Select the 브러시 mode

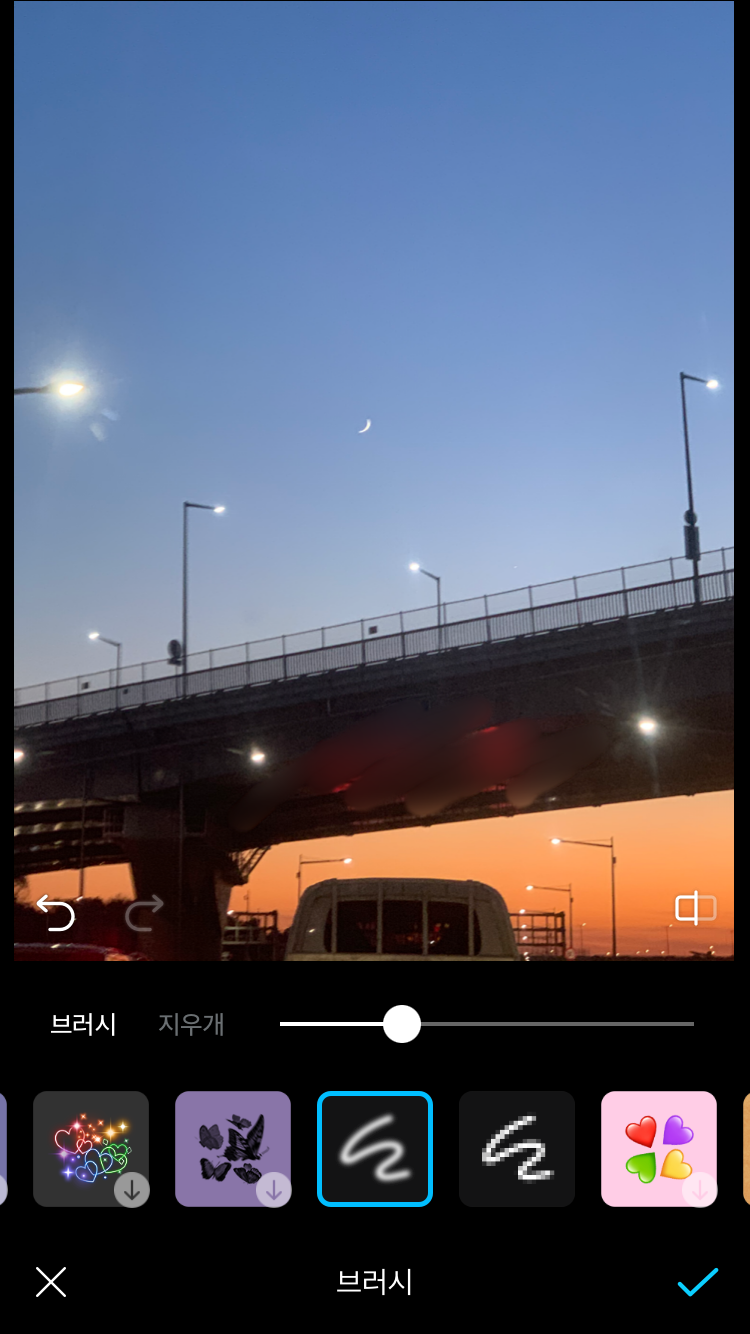pyautogui.click(x=84, y=1024)
